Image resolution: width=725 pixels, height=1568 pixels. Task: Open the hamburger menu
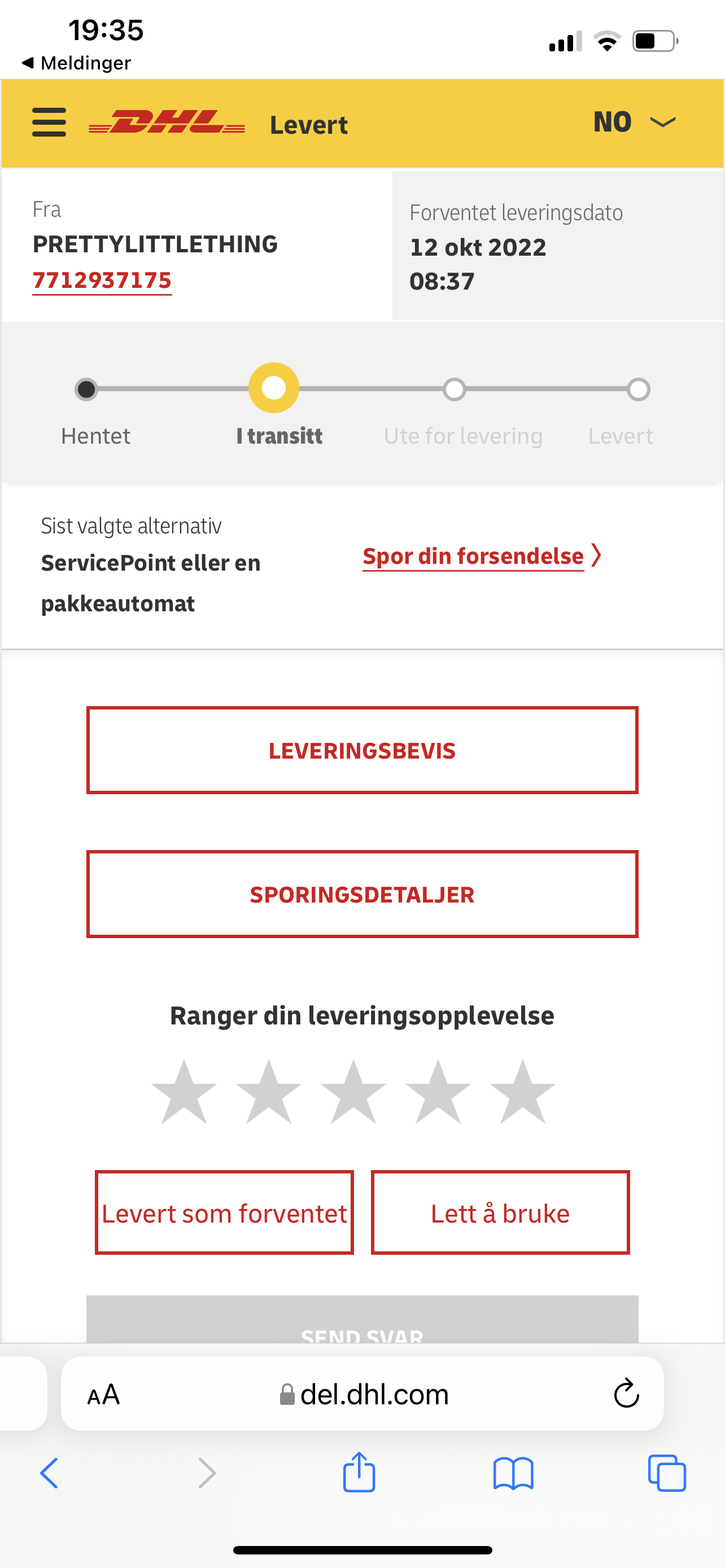pyautogui.click(x=49, y=122)
